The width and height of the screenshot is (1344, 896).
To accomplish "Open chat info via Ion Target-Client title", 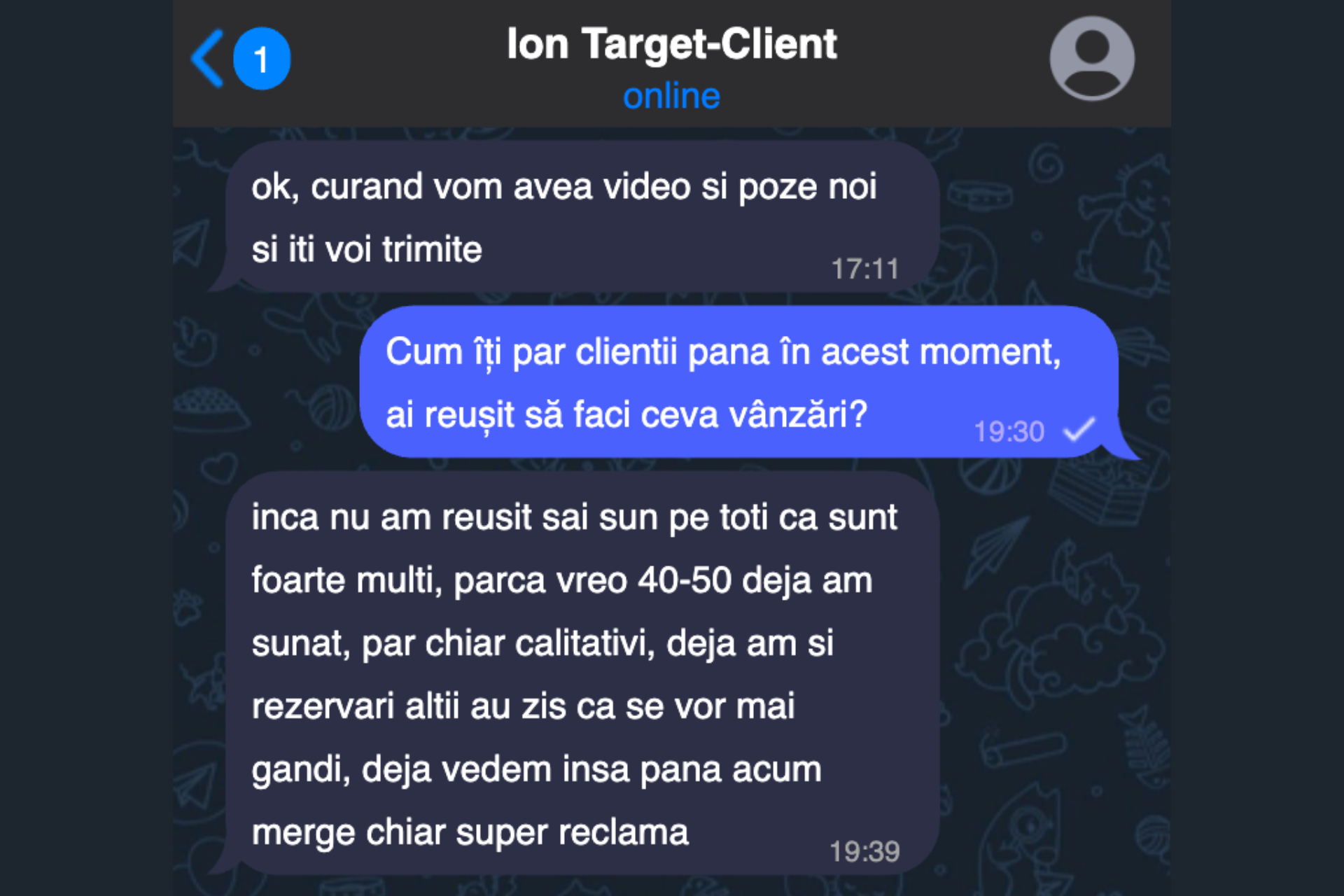I will pos(671,45).
